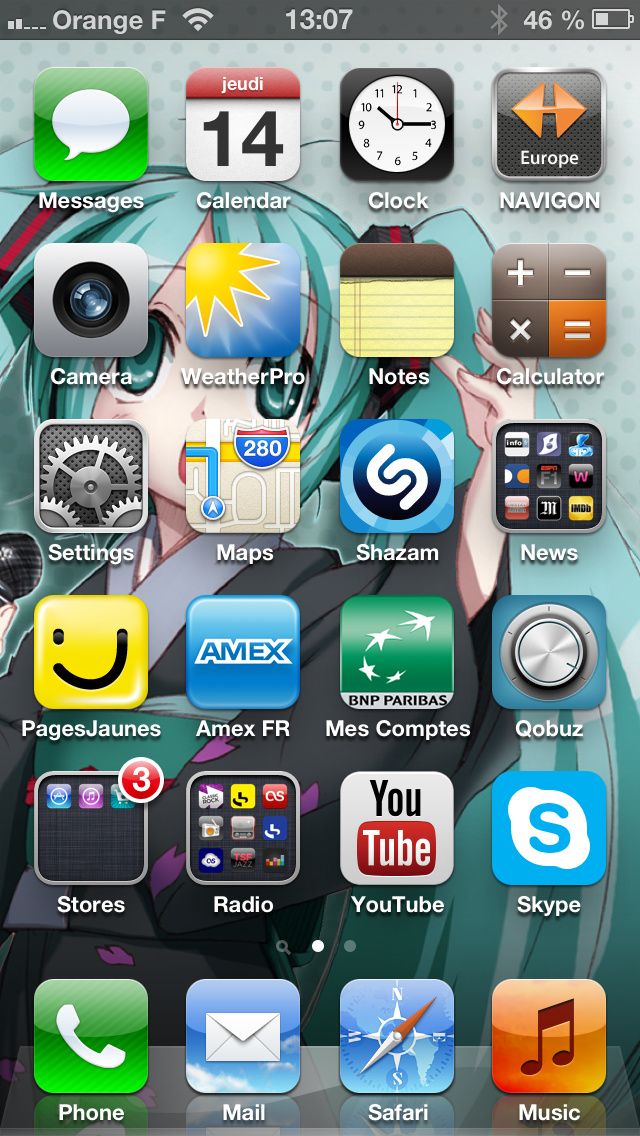Open PagesJaunes
The height and width of the screenshot is (1136, 640).
[91, 652]
